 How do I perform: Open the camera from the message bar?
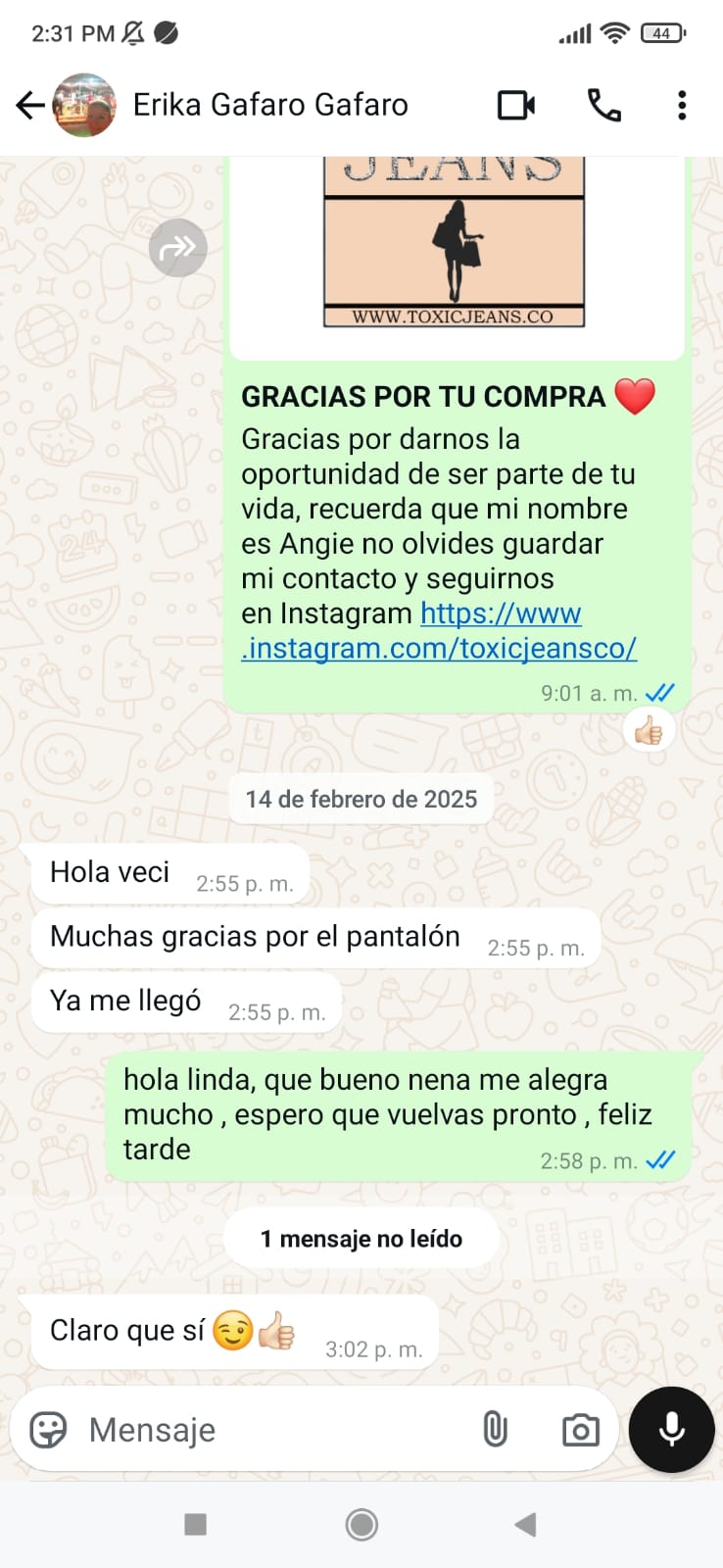point(580,1430)
